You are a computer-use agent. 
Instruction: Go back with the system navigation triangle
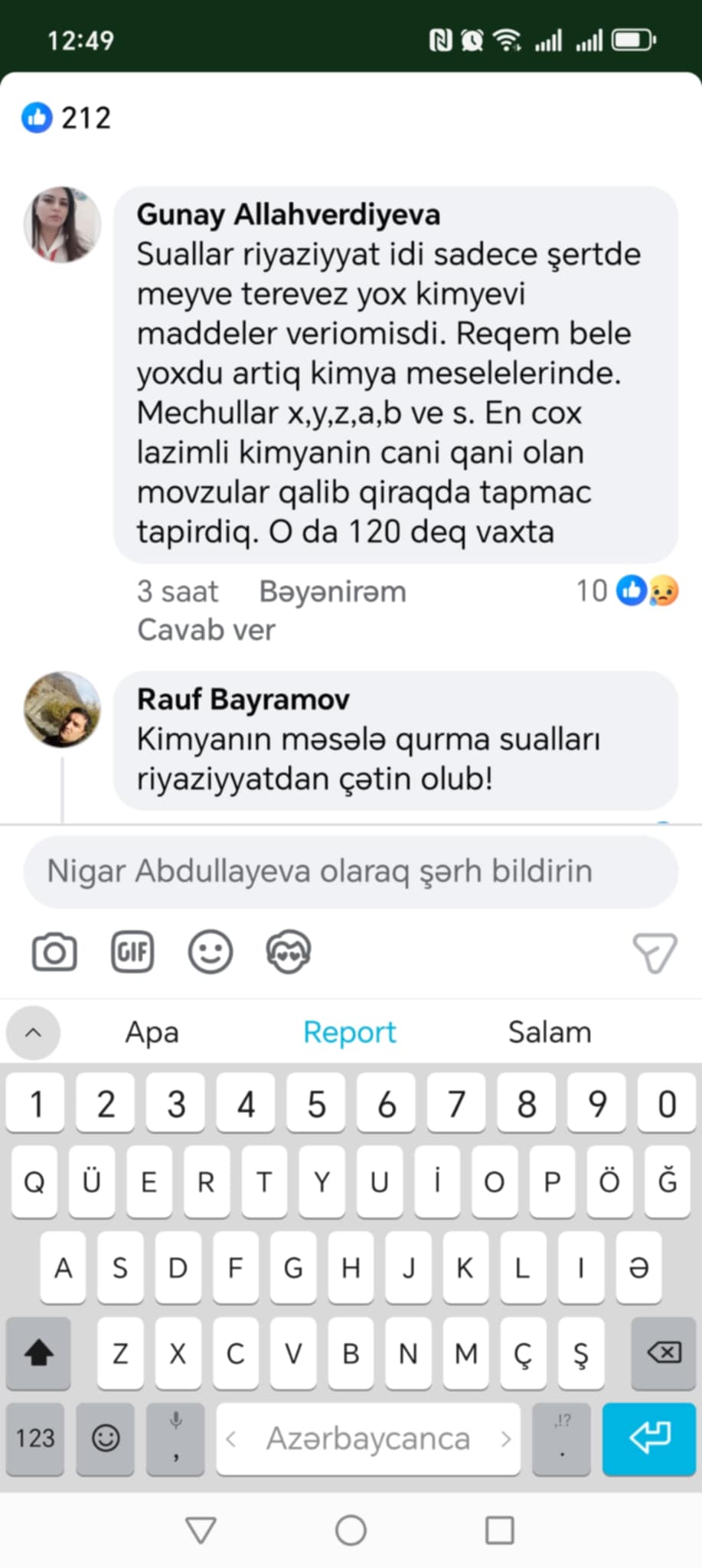coord(201,1530)
